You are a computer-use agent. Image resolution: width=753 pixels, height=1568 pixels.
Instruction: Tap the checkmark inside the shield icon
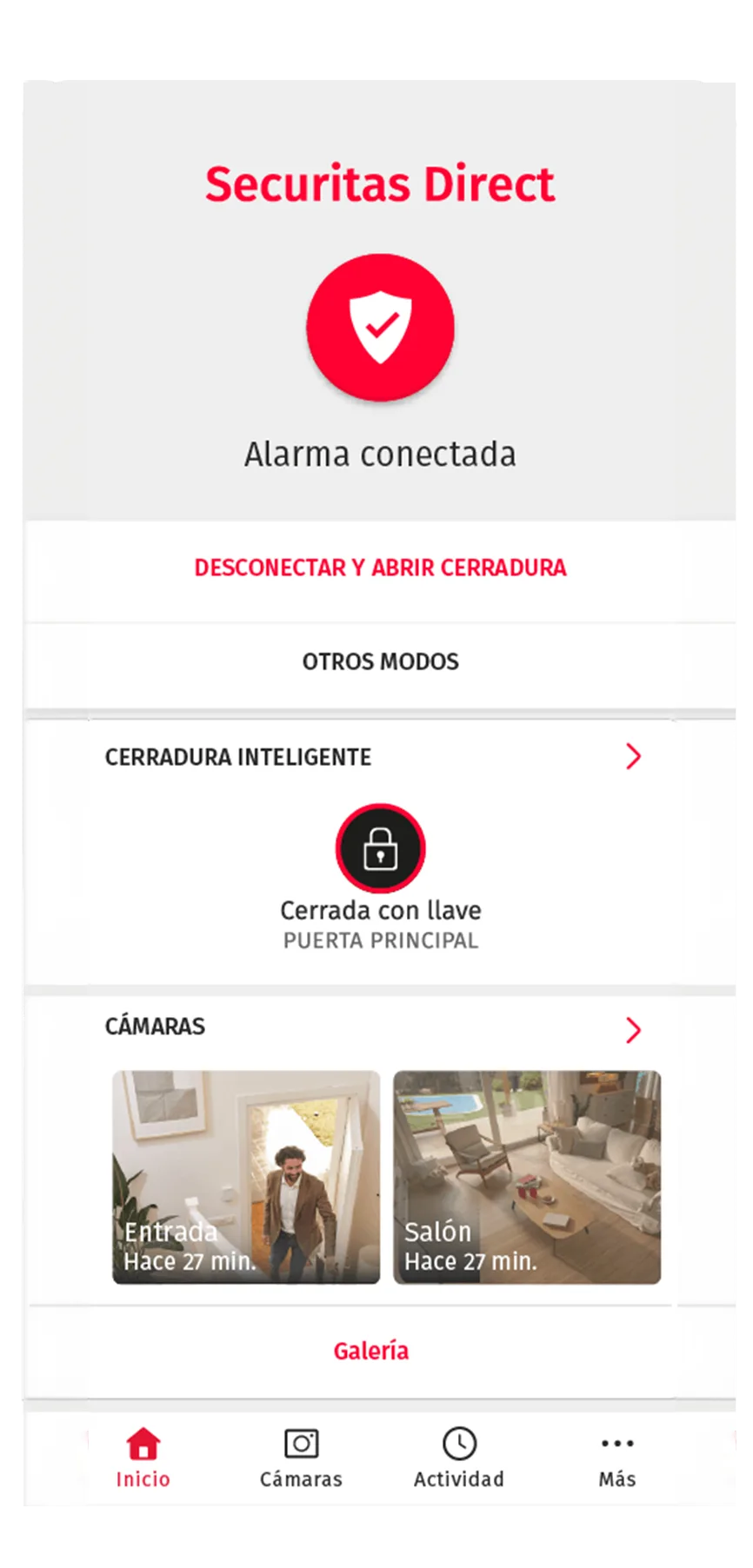coord(381,328)
